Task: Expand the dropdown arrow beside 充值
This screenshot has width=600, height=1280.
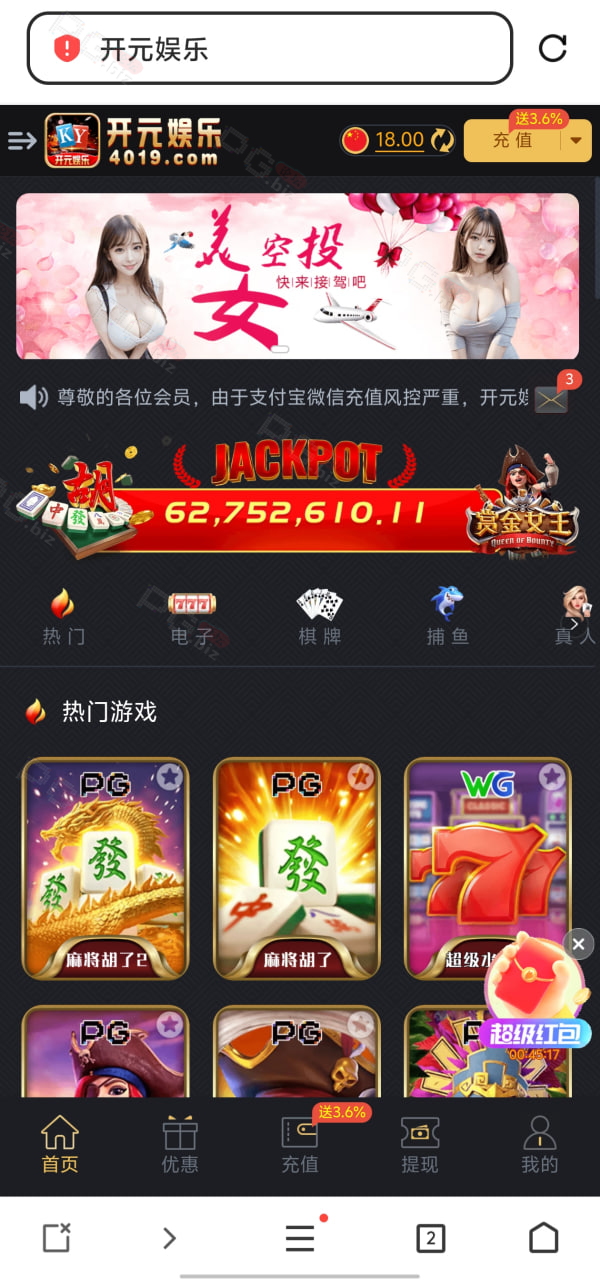Action: [577, 141]
